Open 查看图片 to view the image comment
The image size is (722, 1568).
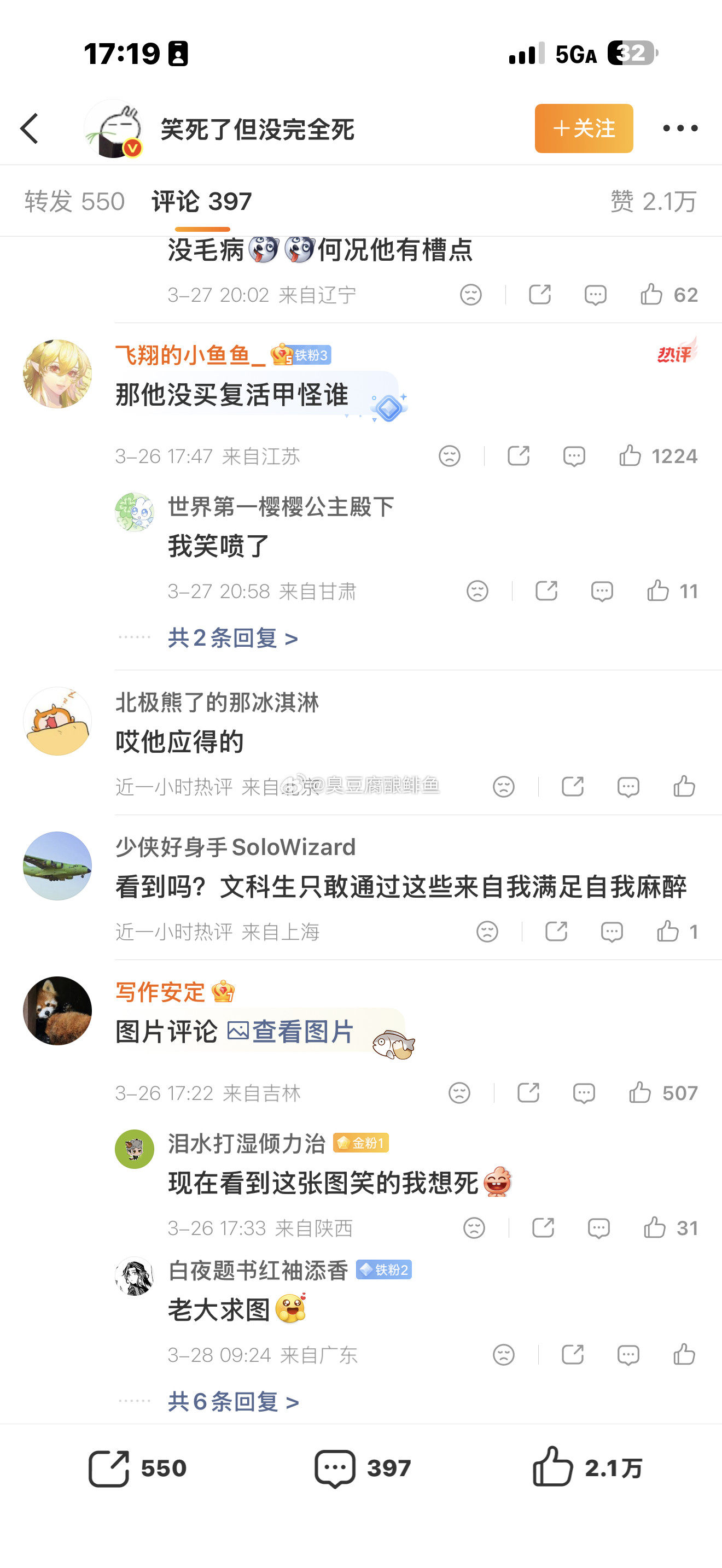302,1031
